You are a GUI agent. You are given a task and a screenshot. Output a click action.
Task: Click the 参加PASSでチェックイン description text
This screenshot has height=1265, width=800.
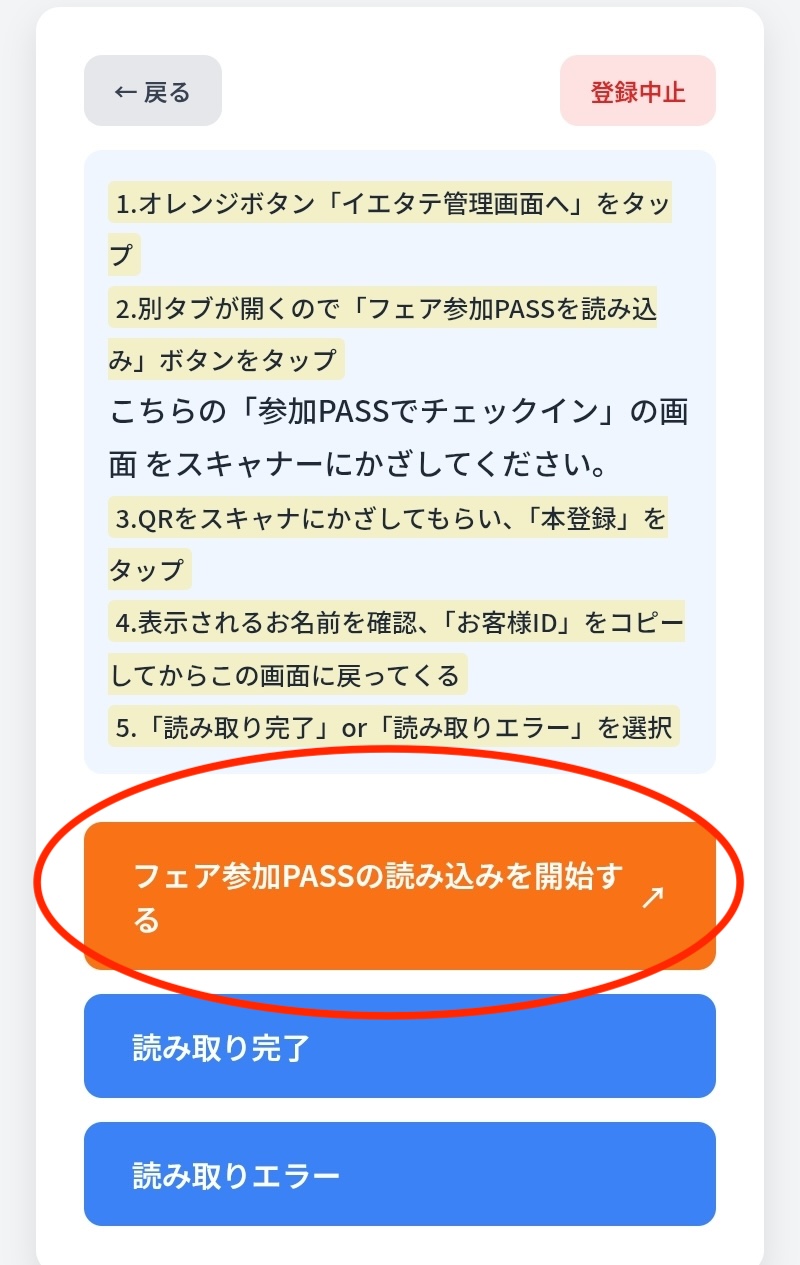(400, 435)
